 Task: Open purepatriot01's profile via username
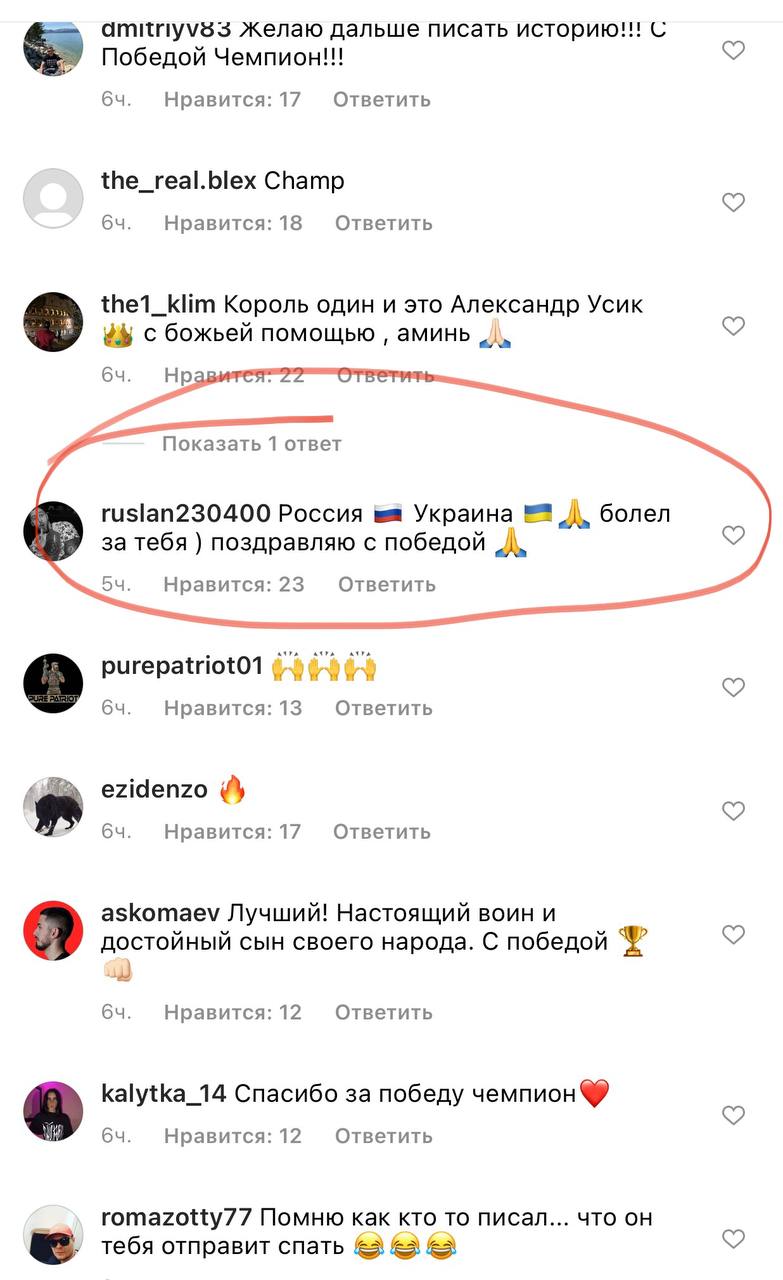pyautogui.click(x=181, y=666)
